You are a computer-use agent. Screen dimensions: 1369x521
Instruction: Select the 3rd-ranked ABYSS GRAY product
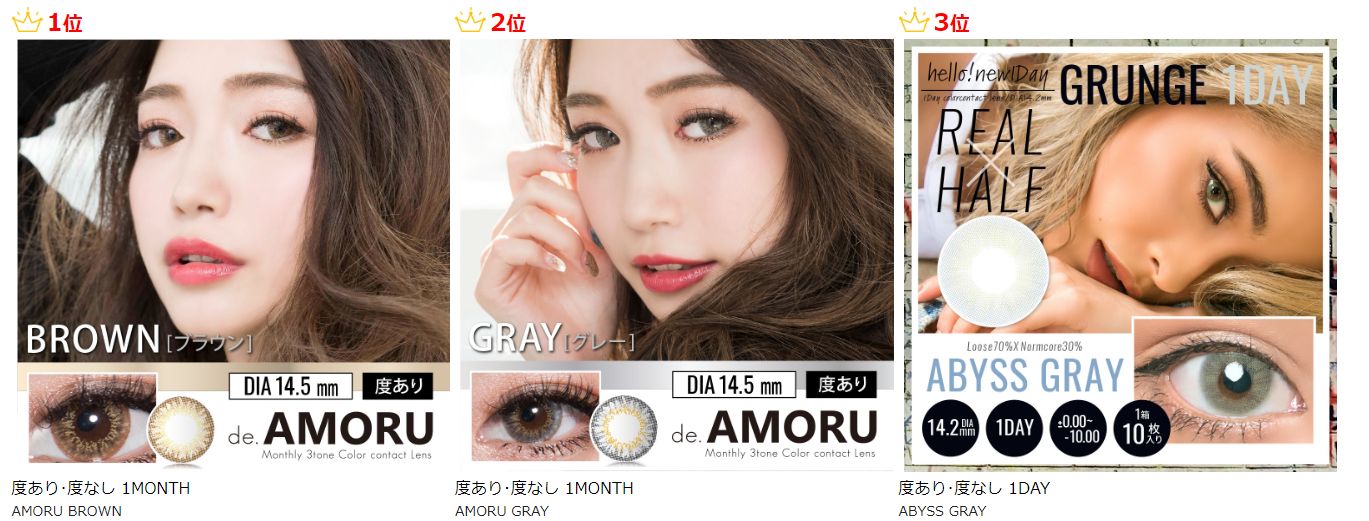[x=1120, y=255]
